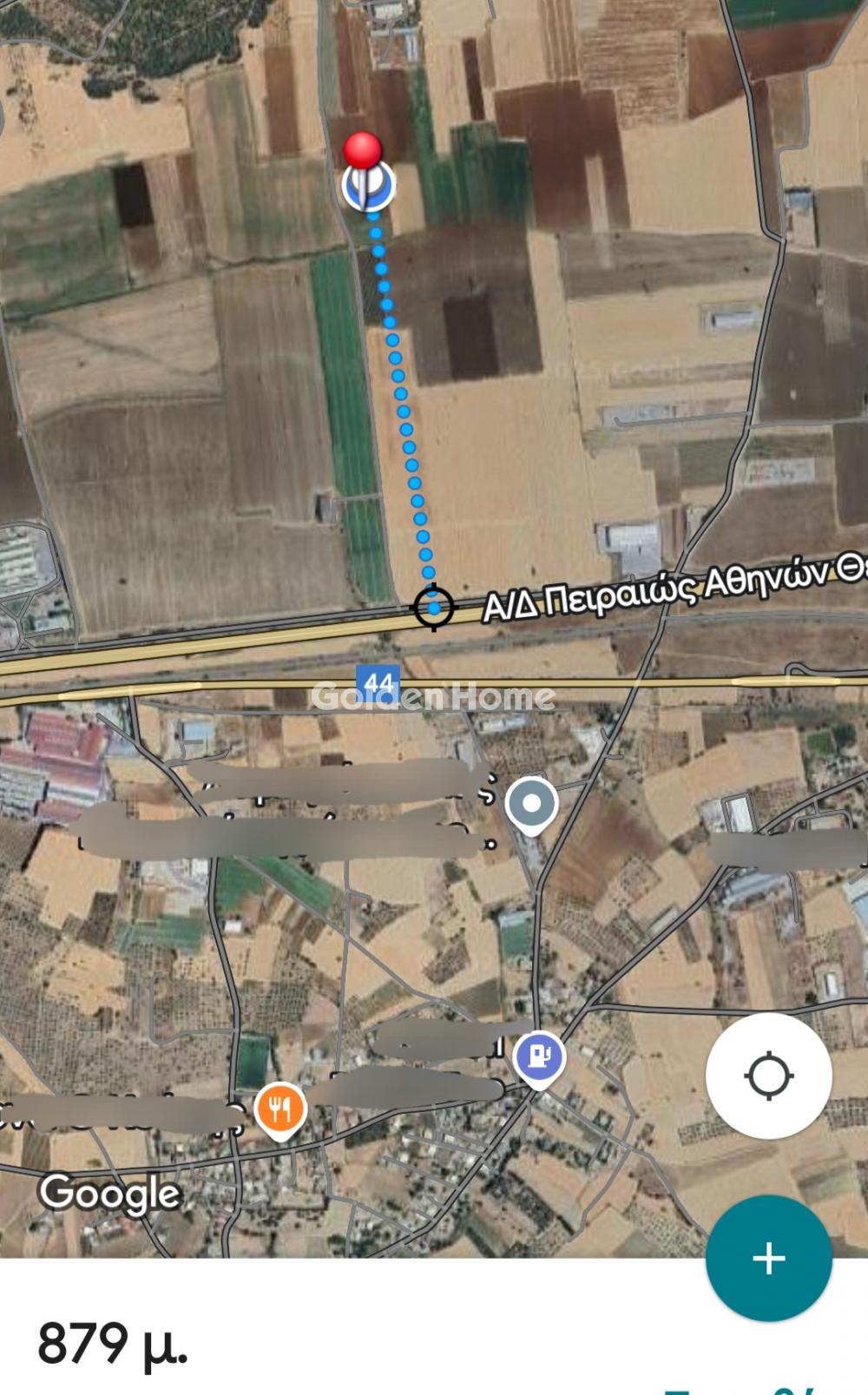Viewport: 868px width, 1395px height.
Task: Open the gas station marker
Action: tap(539, 1056)
